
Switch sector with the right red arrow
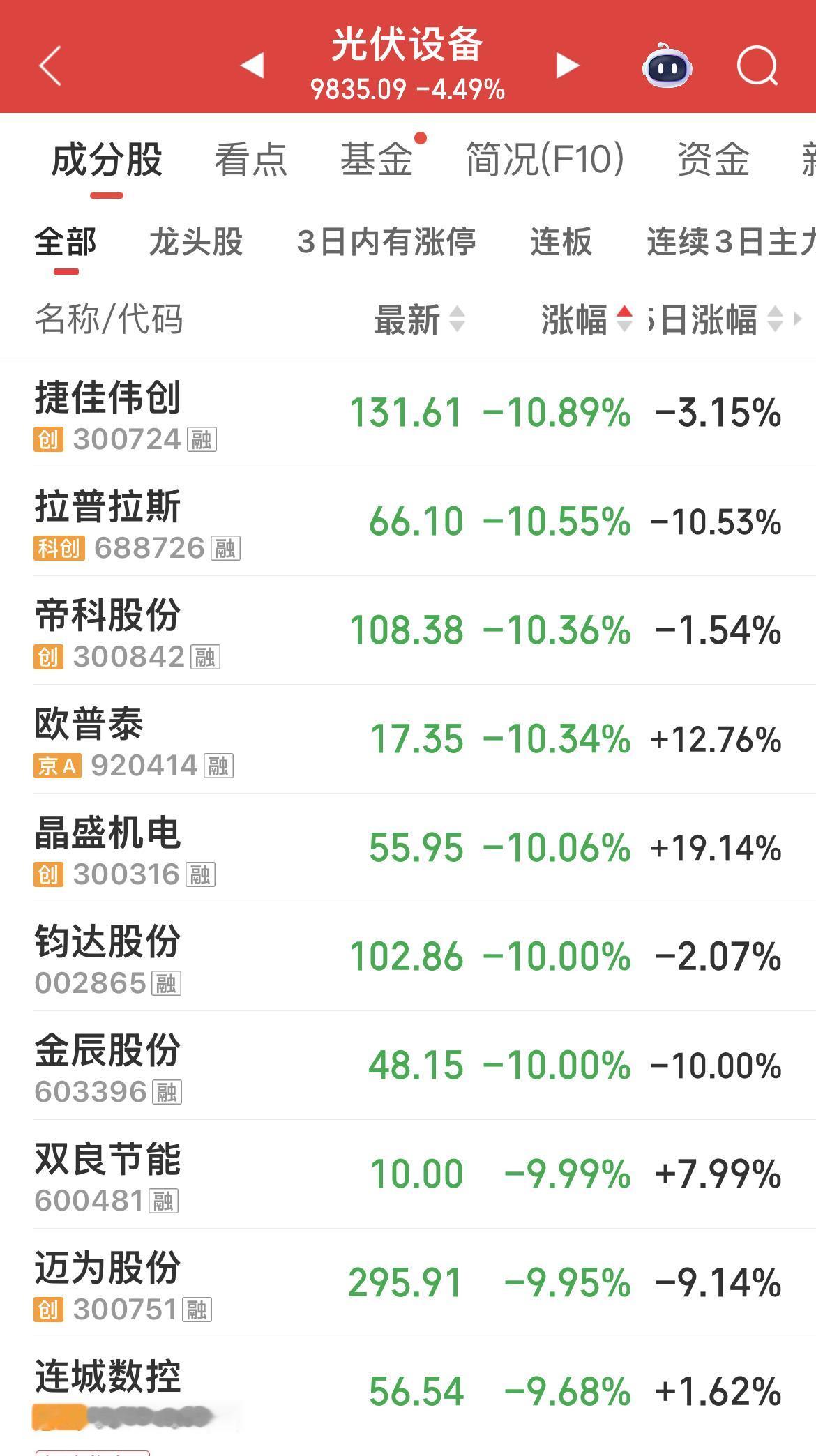coord(566,63)
